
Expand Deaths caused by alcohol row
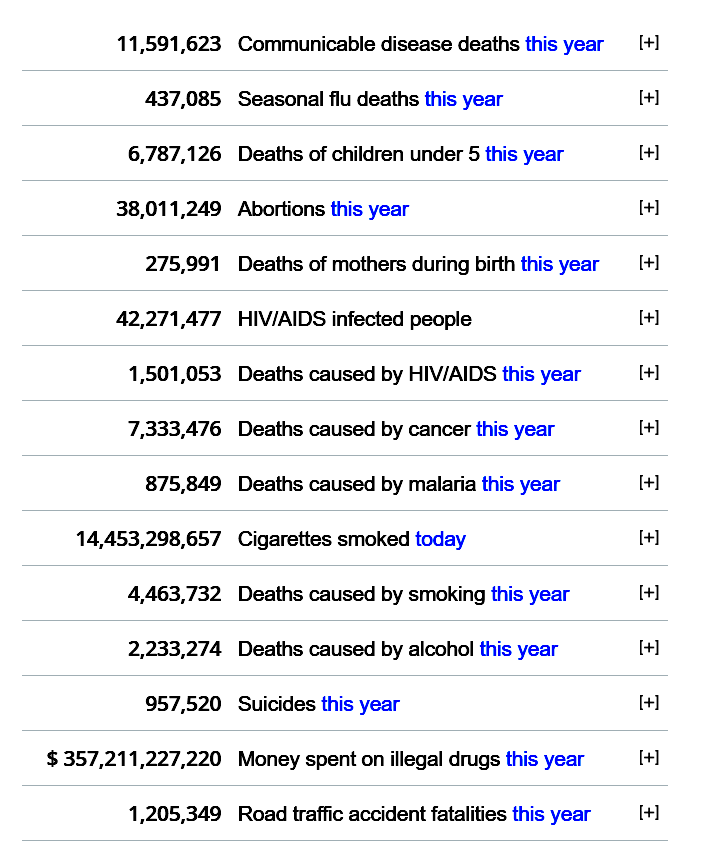coord(649,647)
